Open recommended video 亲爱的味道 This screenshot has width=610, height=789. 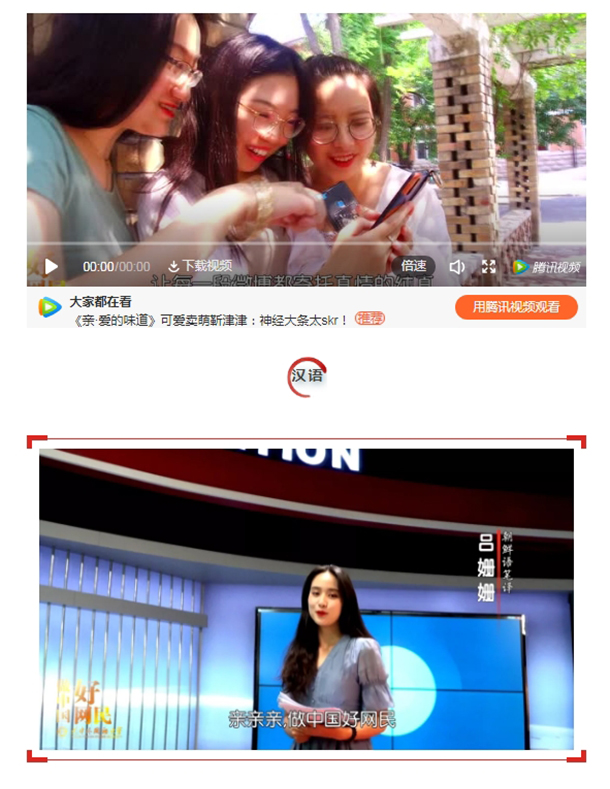tap(211, 320)
